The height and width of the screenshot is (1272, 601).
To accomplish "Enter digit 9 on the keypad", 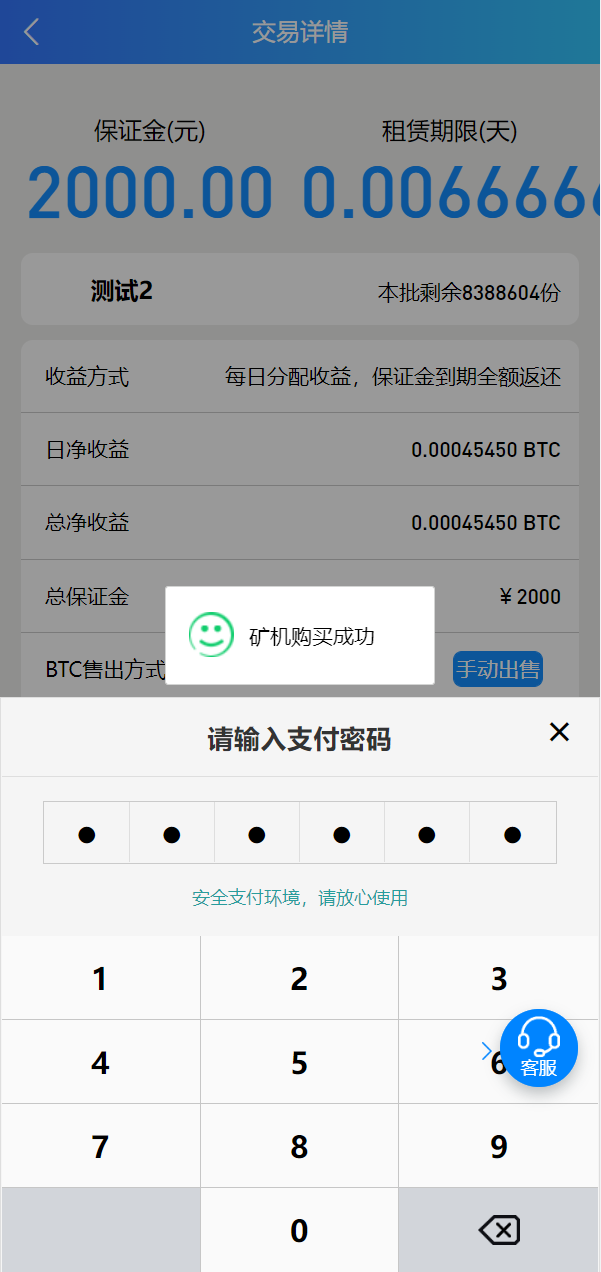I will tap(499, 1146).
